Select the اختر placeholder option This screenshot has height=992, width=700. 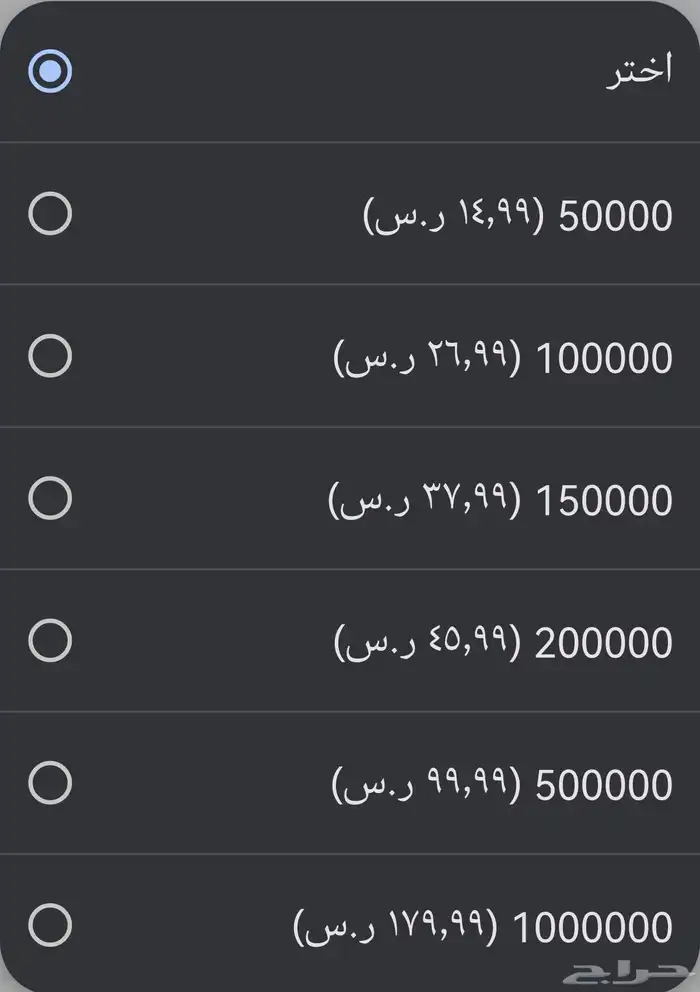[50, 71]
